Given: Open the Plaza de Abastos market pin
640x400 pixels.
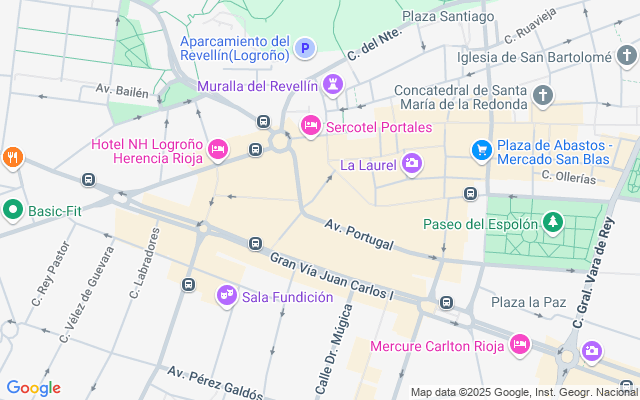Looking at the screenshot, I should click(x=482, y=150).
